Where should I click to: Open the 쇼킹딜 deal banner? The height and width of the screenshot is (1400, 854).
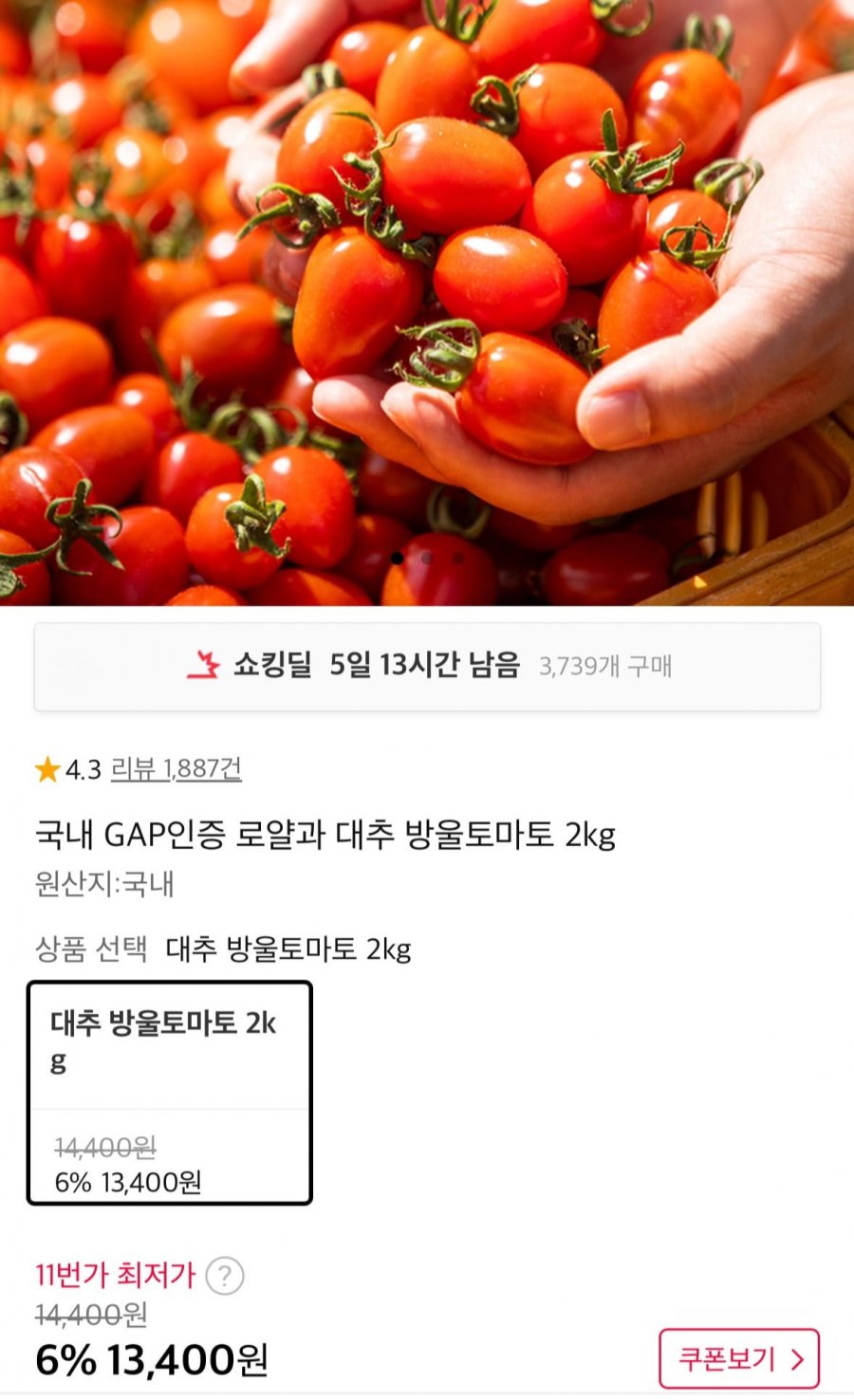427,666
